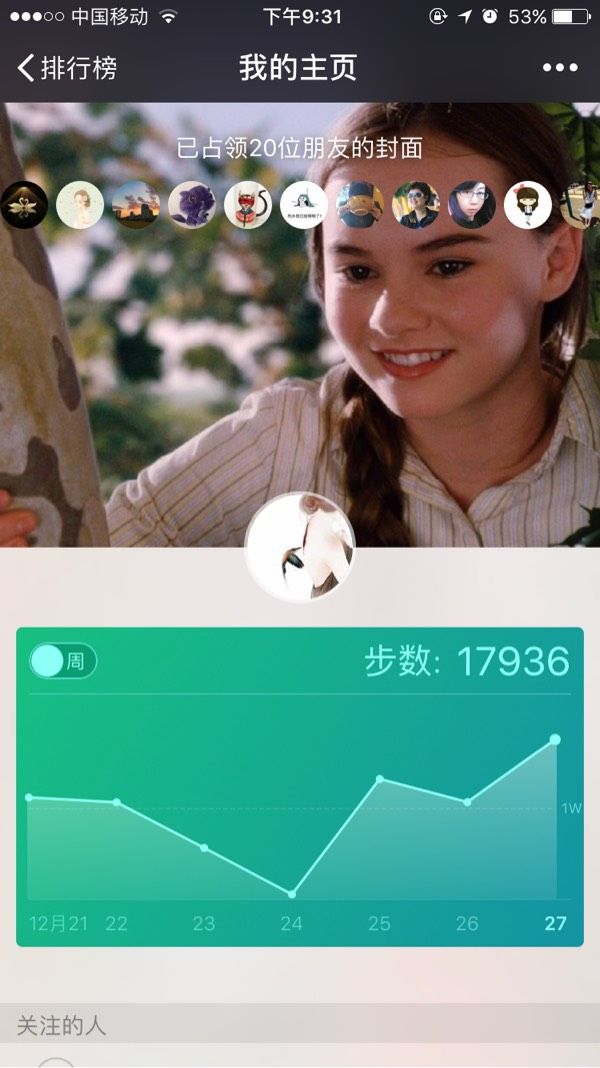This screenshot has width=600, height=1068.
Task: Select the data point for 27
Action: 555,740
